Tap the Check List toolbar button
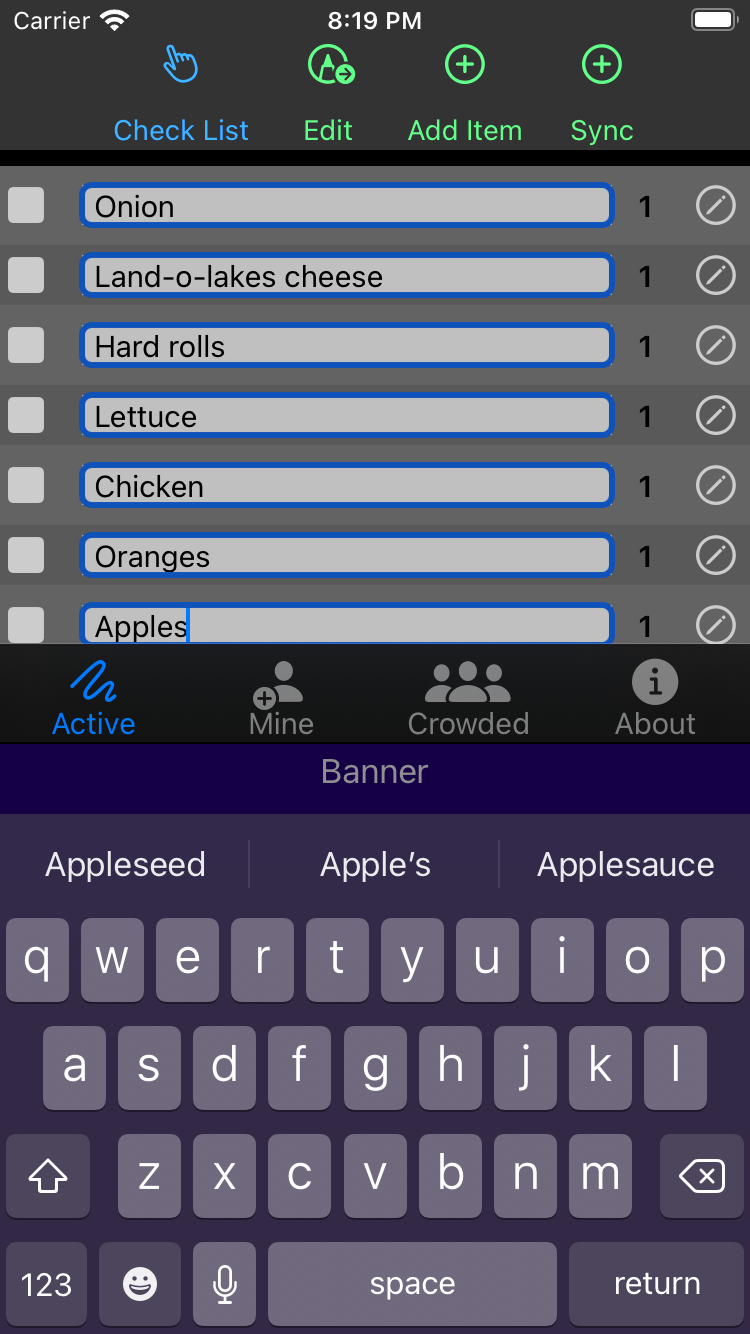Viewport: 750px width, 1334px height. pyautogui.click(x=181, y=96)
